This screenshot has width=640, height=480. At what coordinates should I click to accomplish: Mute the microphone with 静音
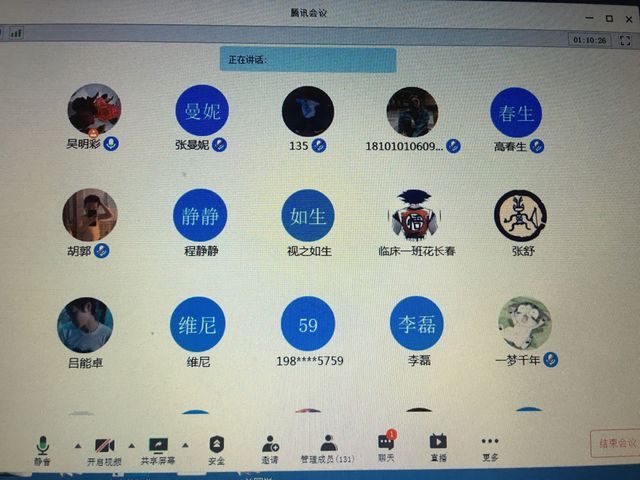click(x=41, y=449)
